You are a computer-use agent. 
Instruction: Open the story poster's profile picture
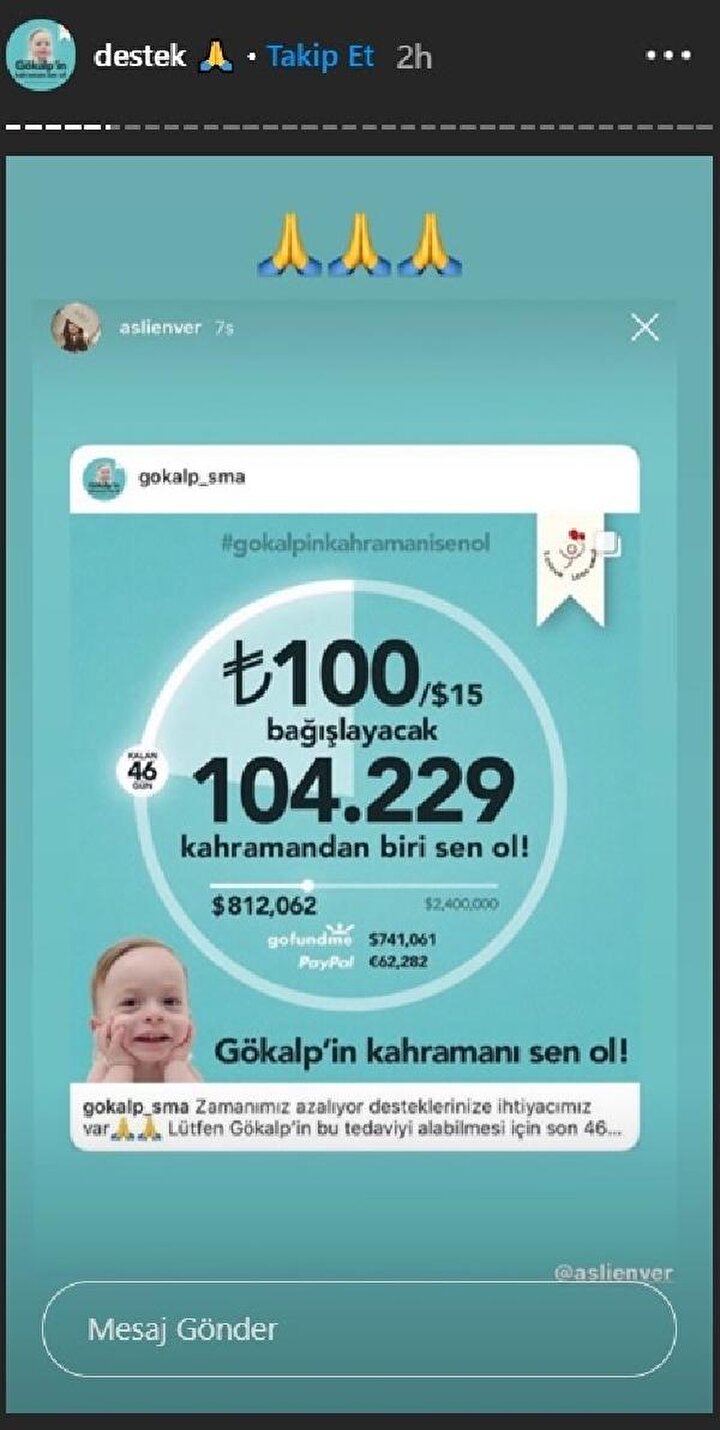click(41, 56)
